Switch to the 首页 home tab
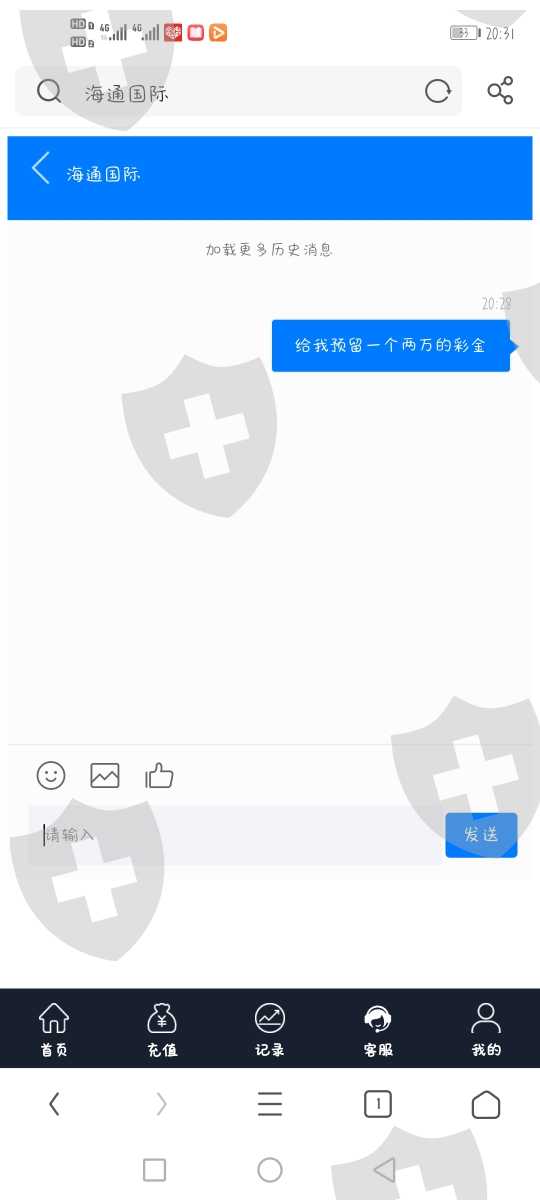The image size is (540, 1200). click(54, 1030)
